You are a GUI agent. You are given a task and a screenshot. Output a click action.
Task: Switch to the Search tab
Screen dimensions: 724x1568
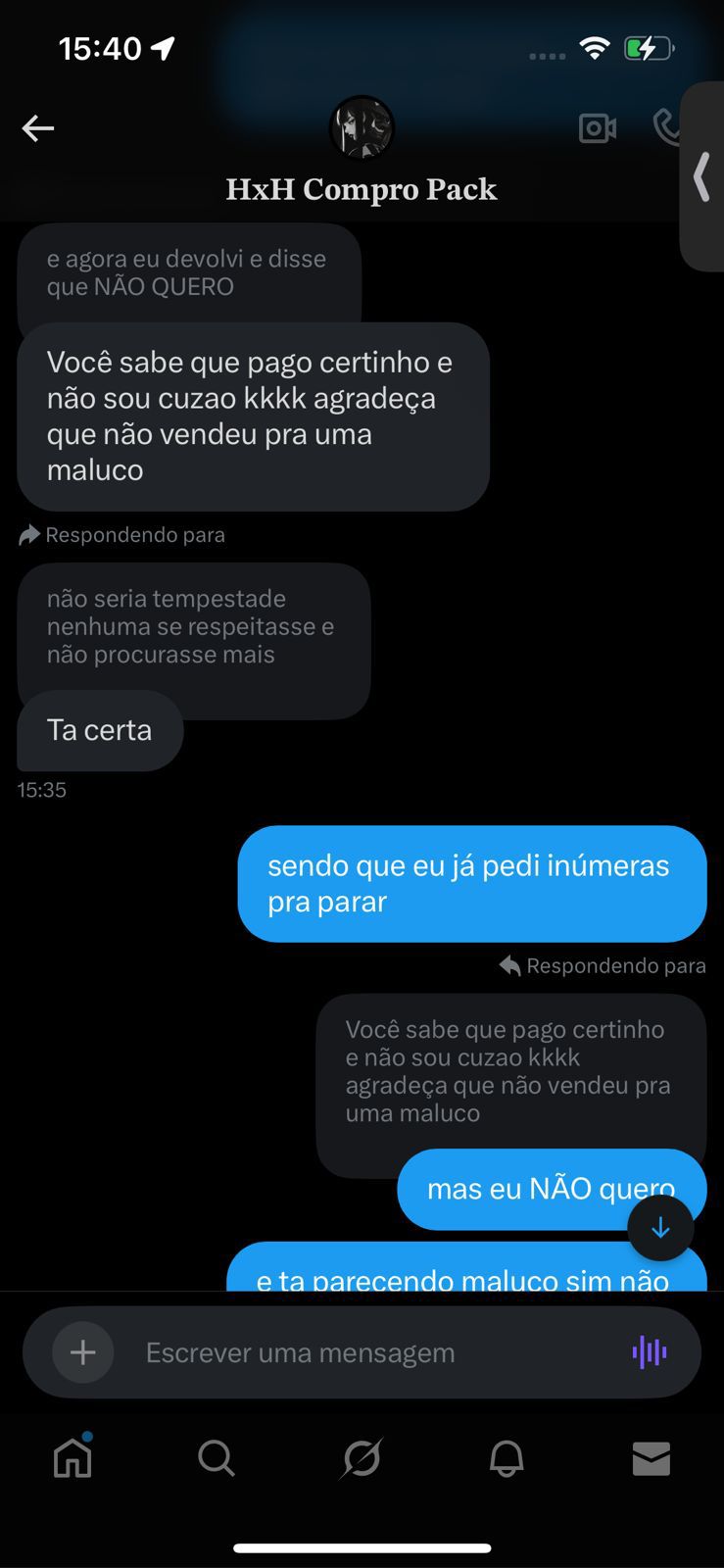(x=217, y=1458)
